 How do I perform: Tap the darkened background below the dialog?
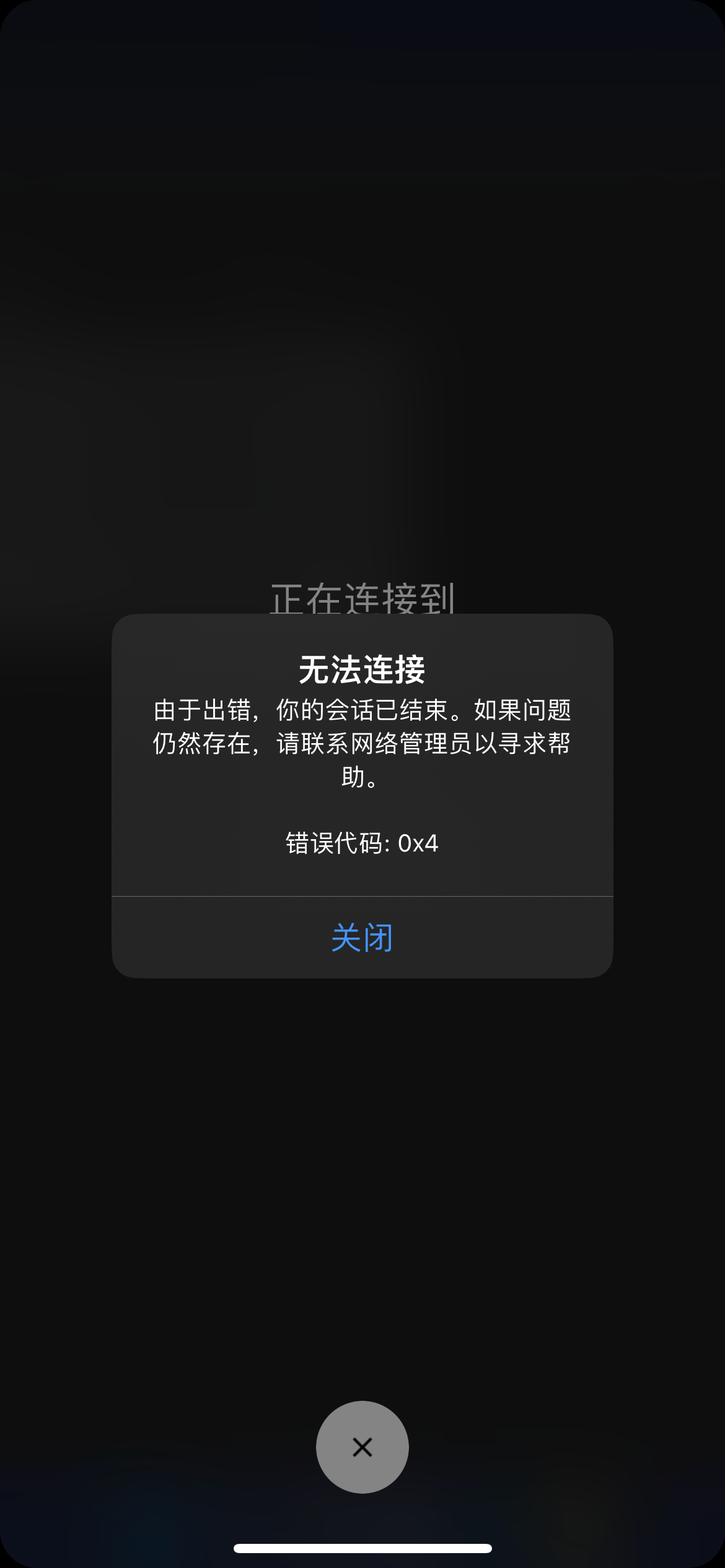pyautogui.click(x=362, y=1177)
